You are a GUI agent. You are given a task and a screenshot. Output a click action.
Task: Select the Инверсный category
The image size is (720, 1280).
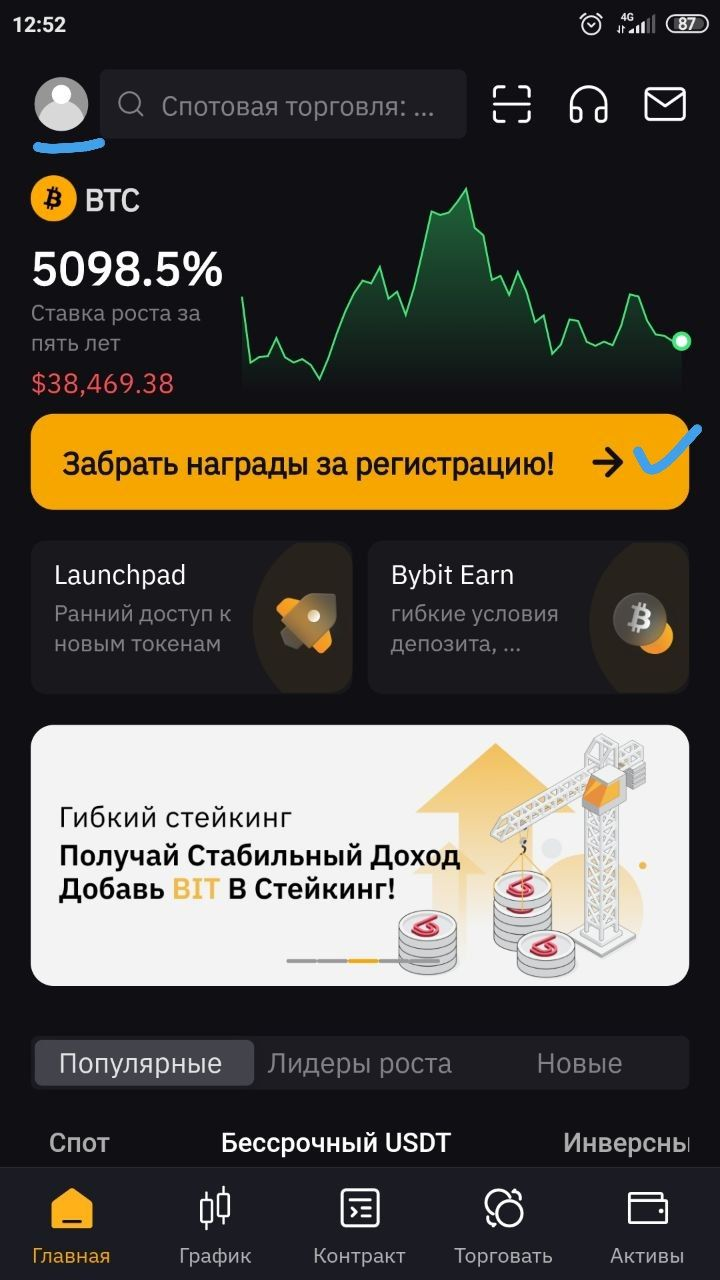point(626,1143)
